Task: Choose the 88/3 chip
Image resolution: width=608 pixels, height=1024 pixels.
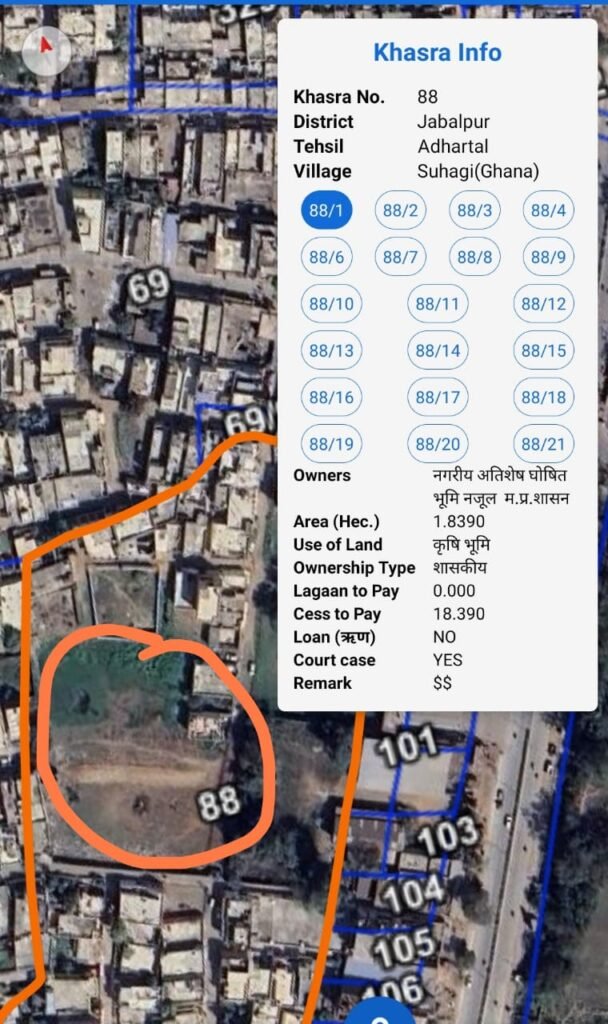Action: tap(474, 210)
